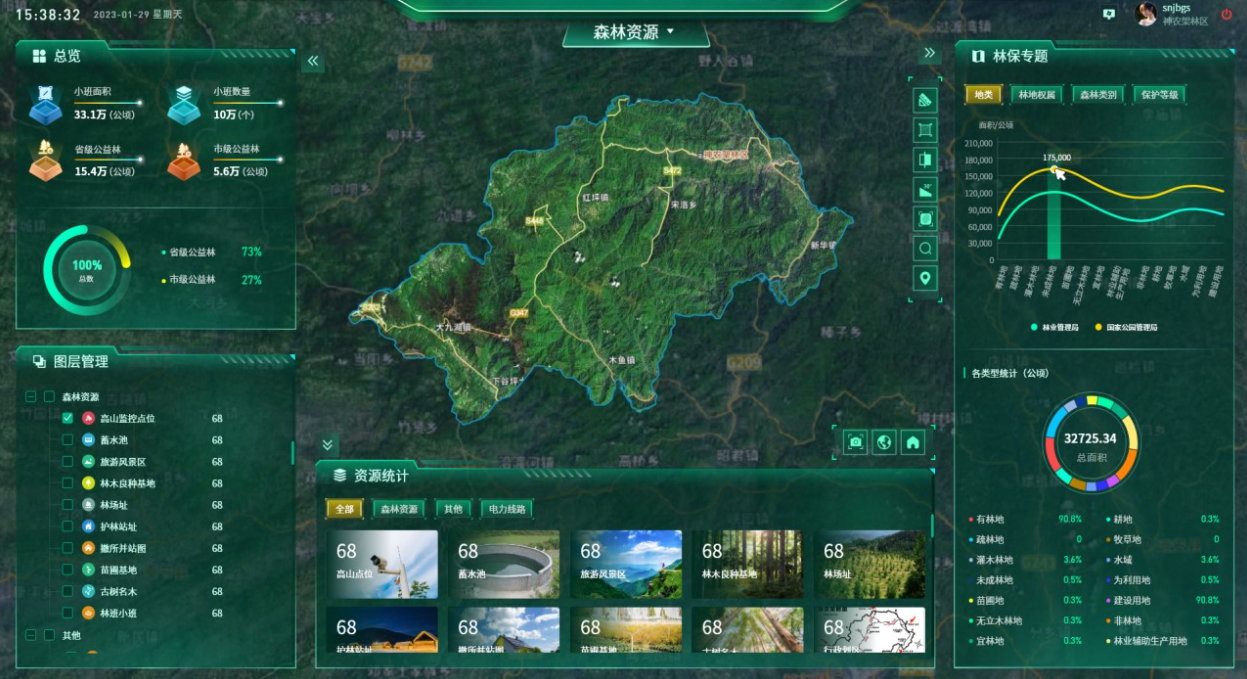Screen dimensions: 1247x679
Task: Activate the location pin map tool
Action: [925, 278]
